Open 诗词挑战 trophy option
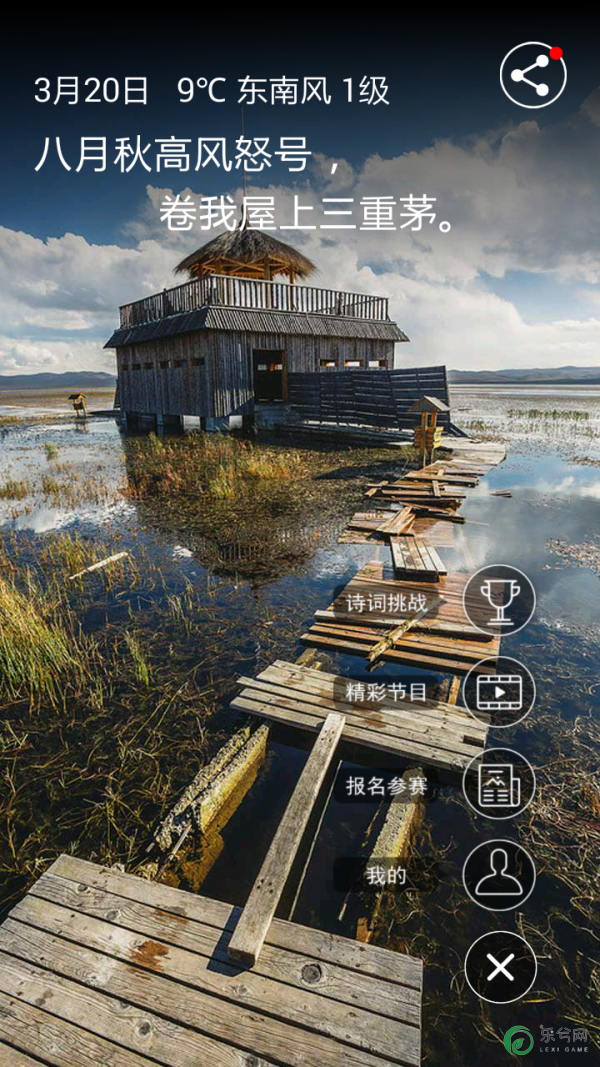 coord(499,600)
